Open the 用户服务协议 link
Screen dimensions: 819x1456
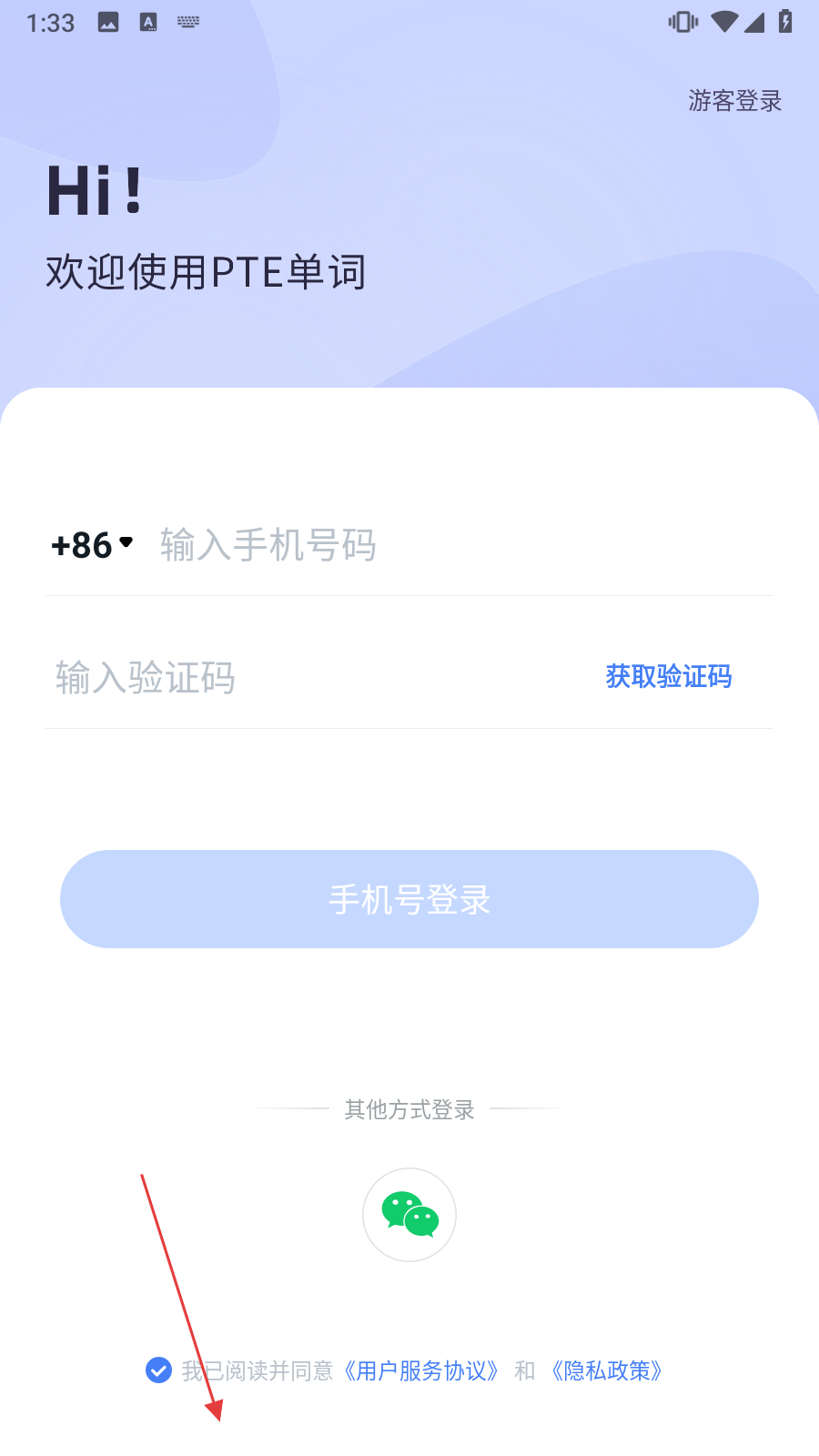[421, 1370]
